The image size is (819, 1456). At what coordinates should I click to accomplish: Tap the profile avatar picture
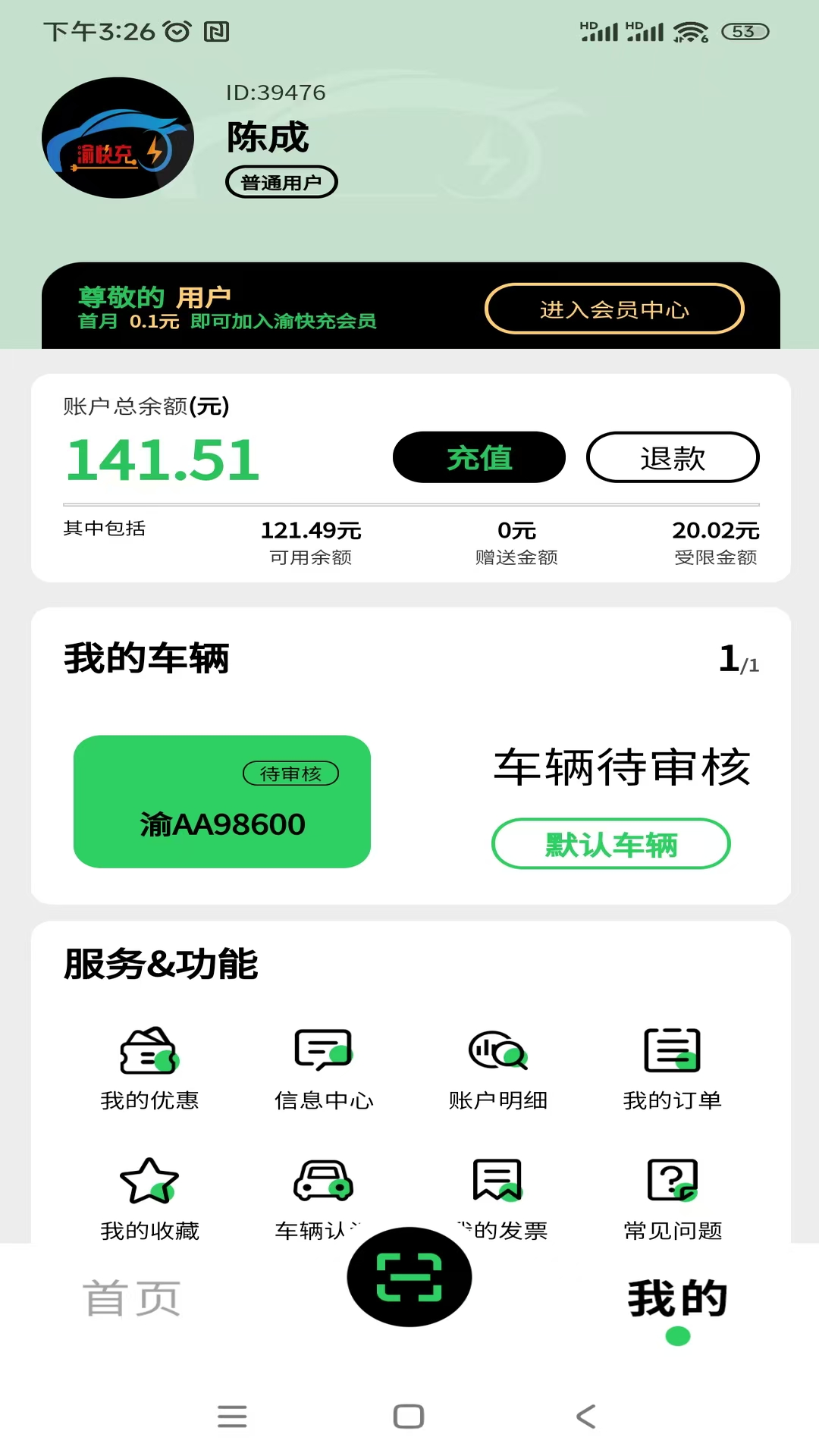click(118, 138)
